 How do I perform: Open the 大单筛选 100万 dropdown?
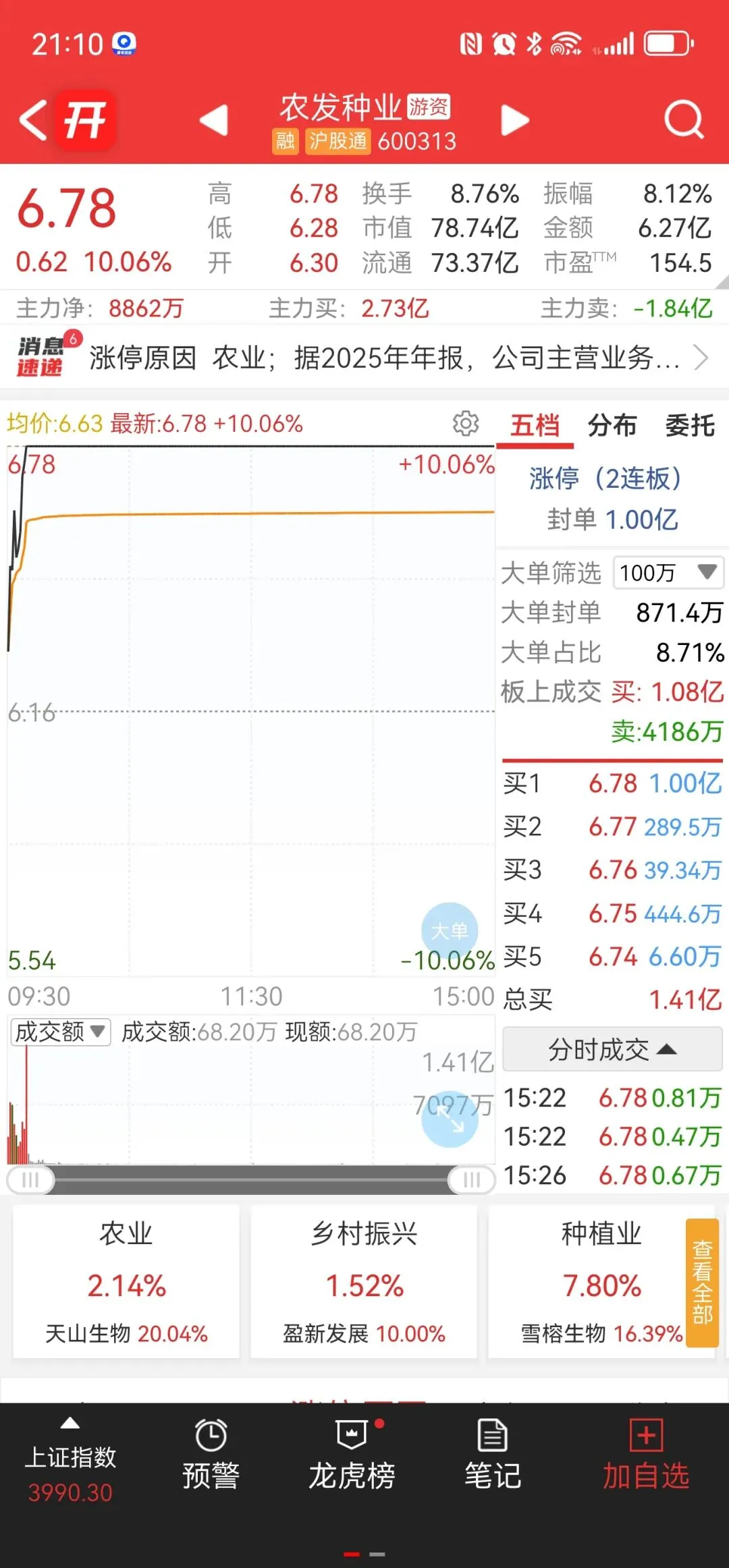click(x=668, y=573)
